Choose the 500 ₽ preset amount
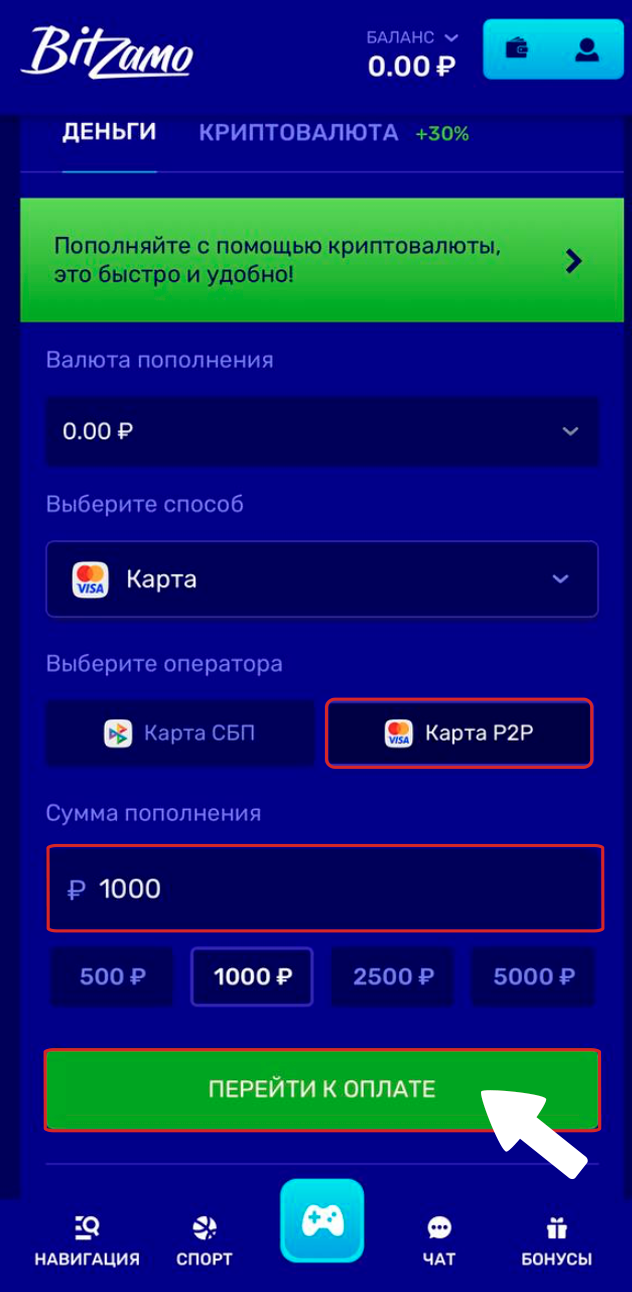Image resolution: width=632 pixels, height=1292 pixels. pos(112,976)
